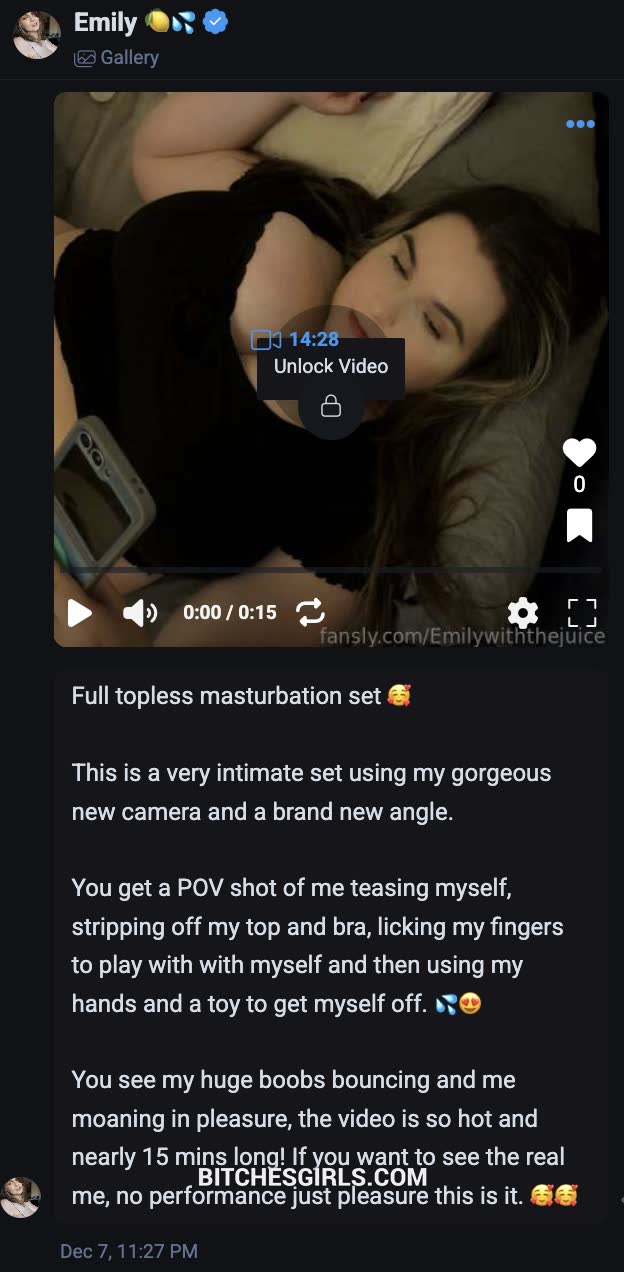Like this post with the heart

click(x=579, y=453)
